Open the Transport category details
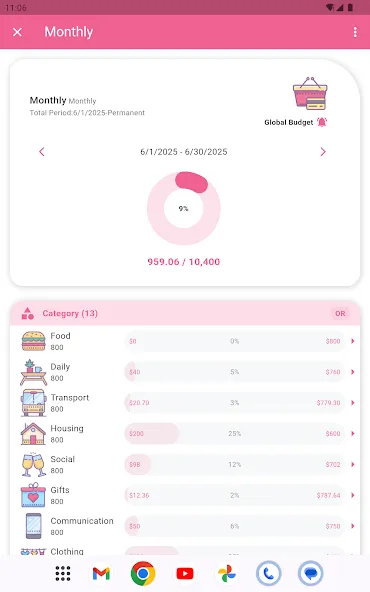This screenshot has width=370, height=592. point(185,403)
